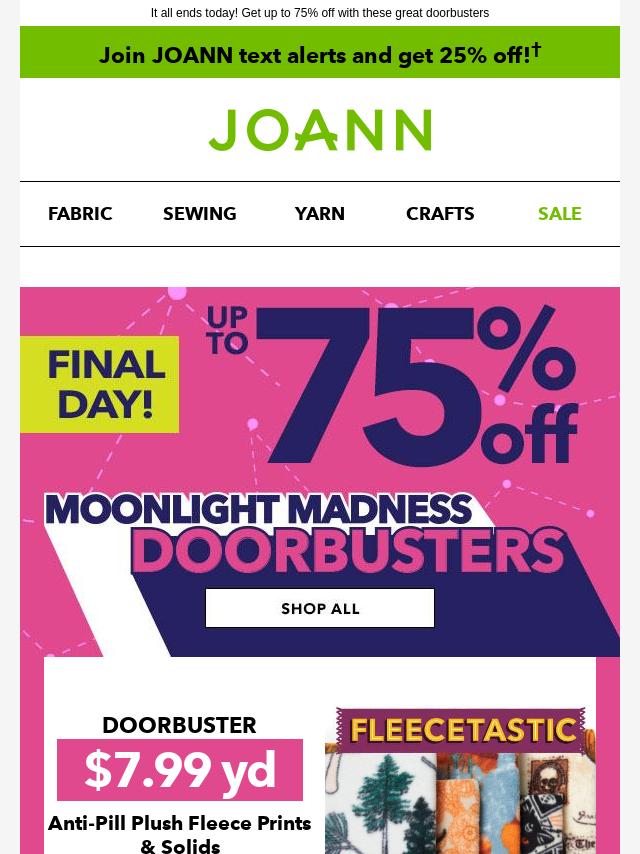Open the JOANN text alerts banner
The image size is (640, 854).
[320, 54]
